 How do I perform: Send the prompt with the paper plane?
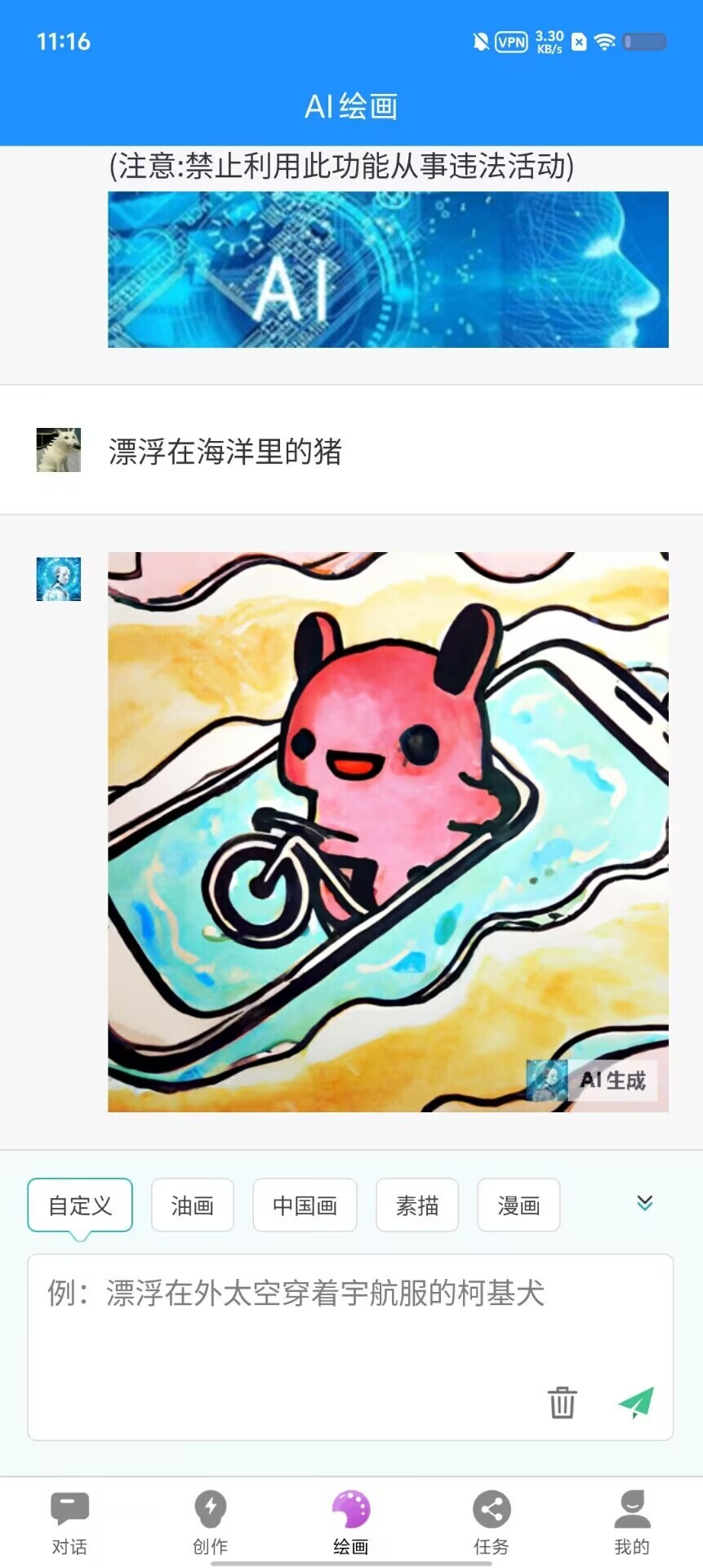point(637,1401)
